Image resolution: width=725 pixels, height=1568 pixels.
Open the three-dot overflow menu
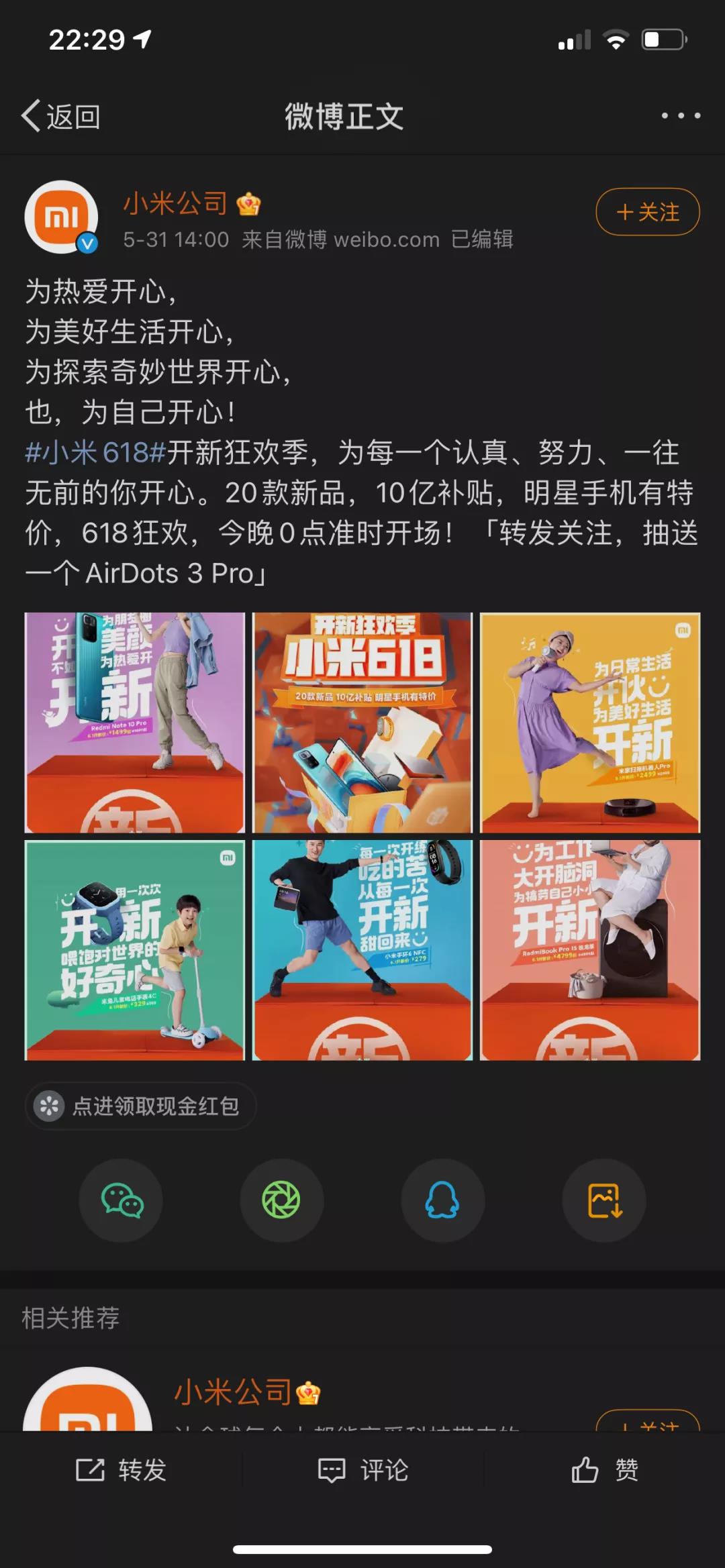pyautogui.click(x=681, y=116)
